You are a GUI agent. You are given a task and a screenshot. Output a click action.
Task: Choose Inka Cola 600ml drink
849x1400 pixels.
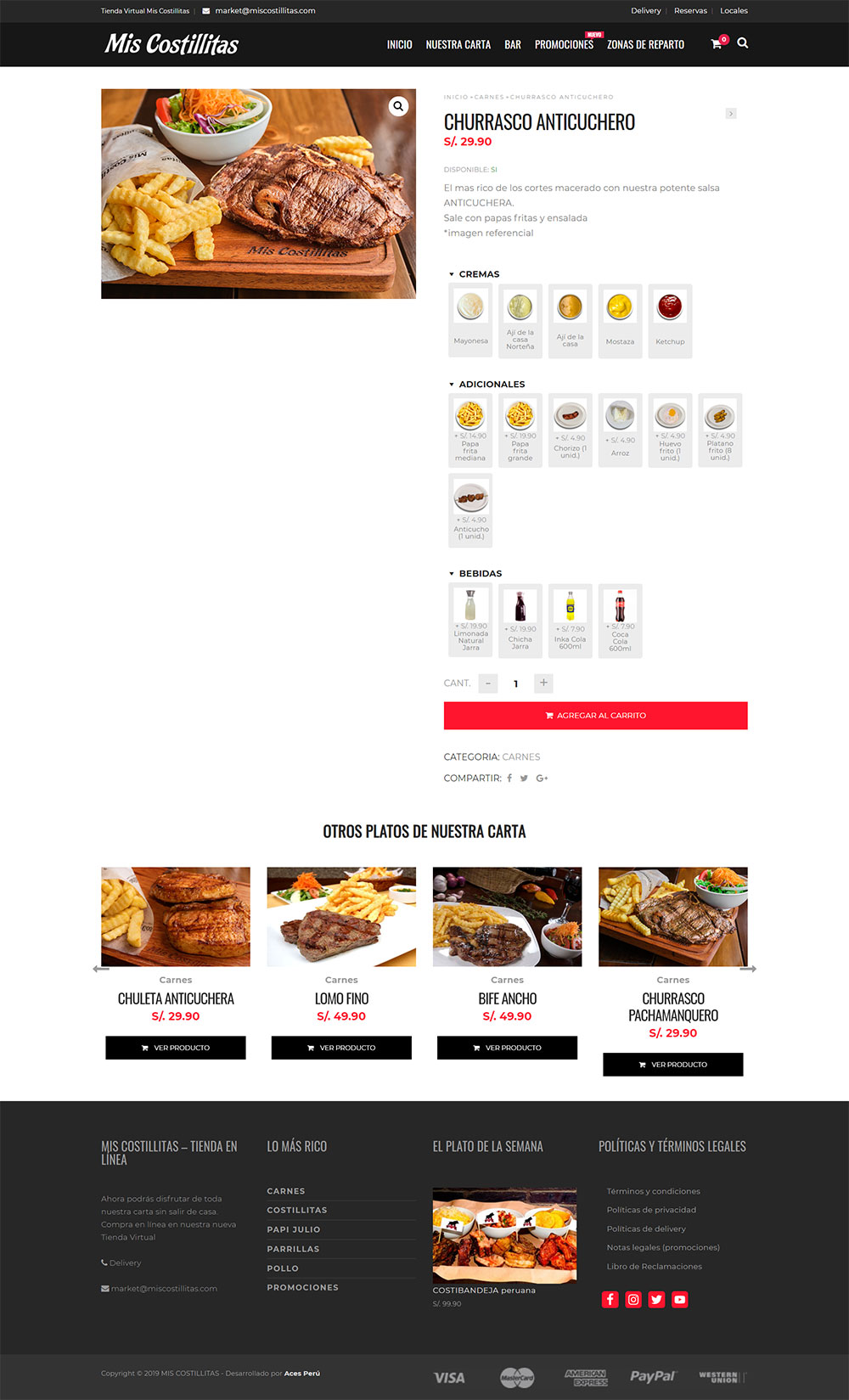click(571, 620)
